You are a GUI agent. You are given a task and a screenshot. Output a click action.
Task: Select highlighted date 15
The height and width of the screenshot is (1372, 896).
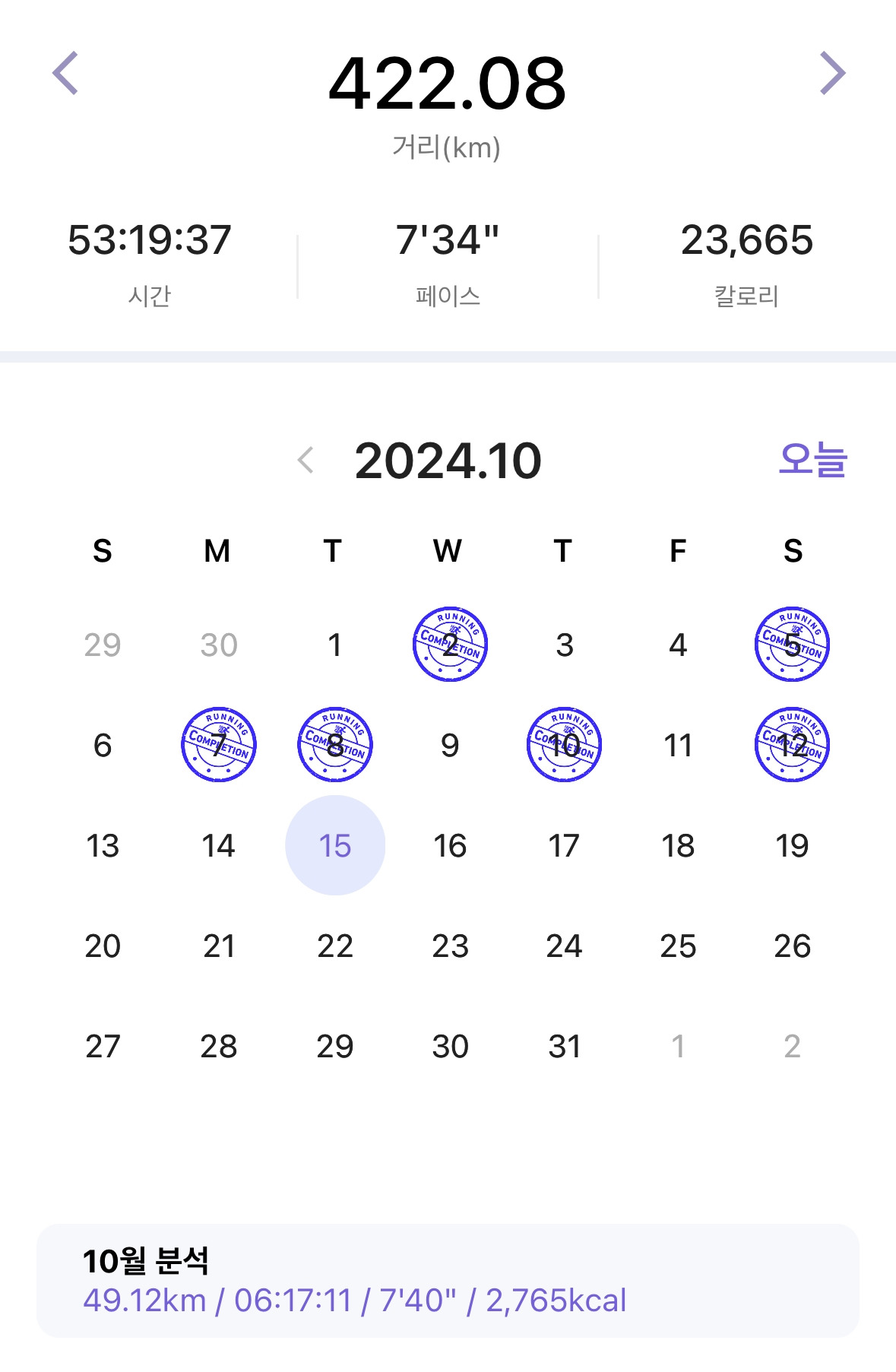(x=335, y=845)
